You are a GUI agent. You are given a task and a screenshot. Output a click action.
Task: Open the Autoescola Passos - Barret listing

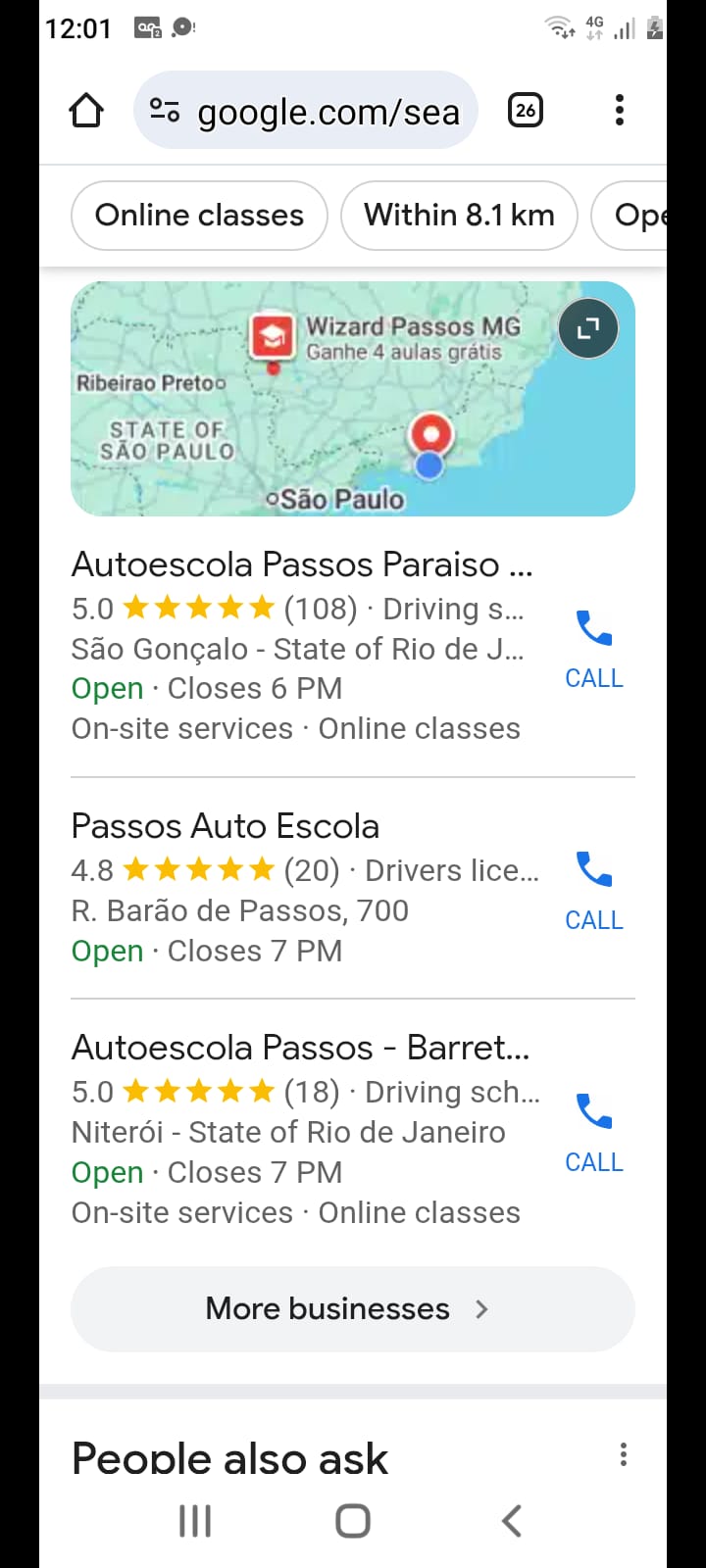(300, 1049)
